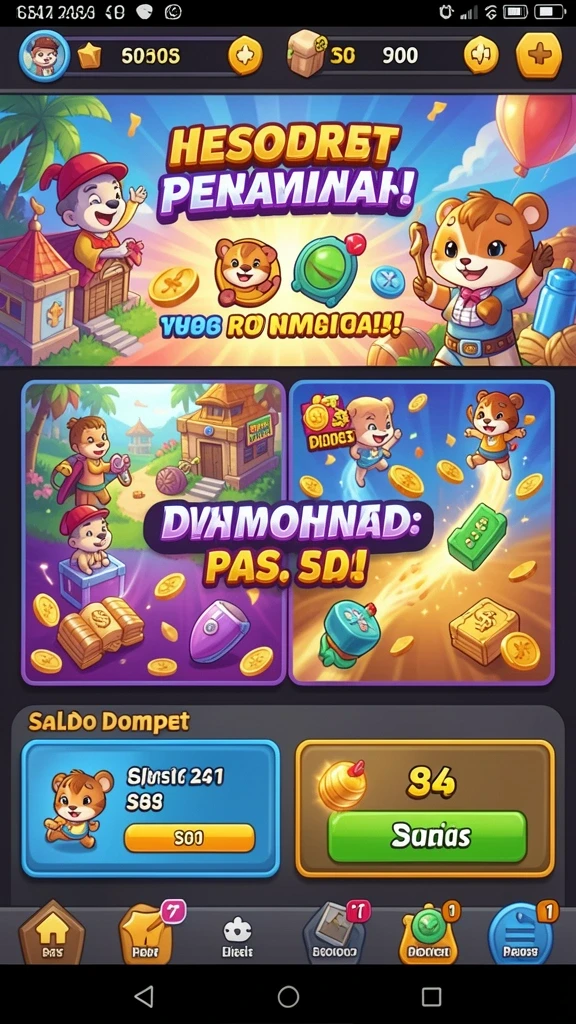Tap the round plus button beside 50505 coins

pos(245,56)
